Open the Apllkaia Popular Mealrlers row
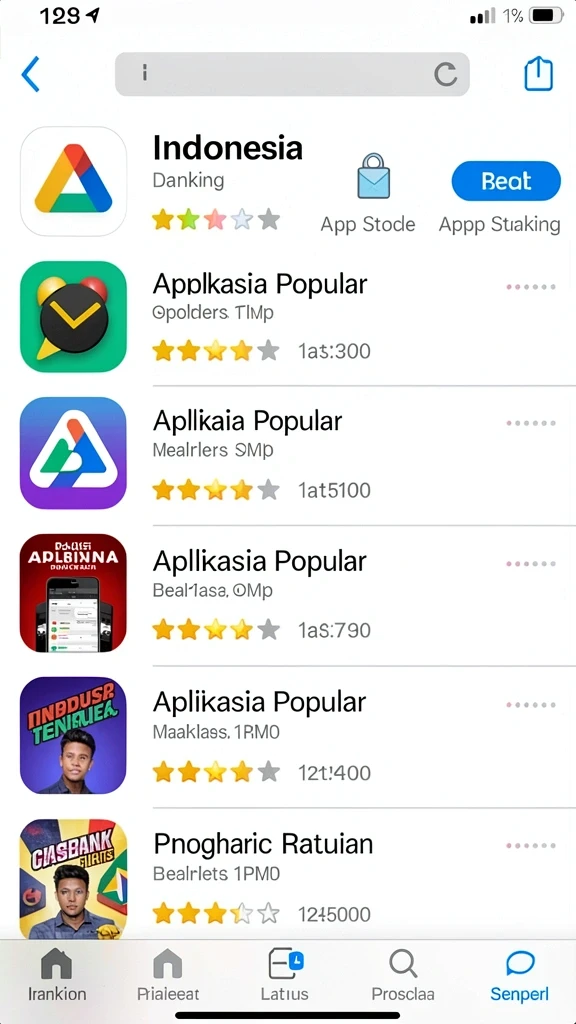576x1024 pixels. point(288,454)
